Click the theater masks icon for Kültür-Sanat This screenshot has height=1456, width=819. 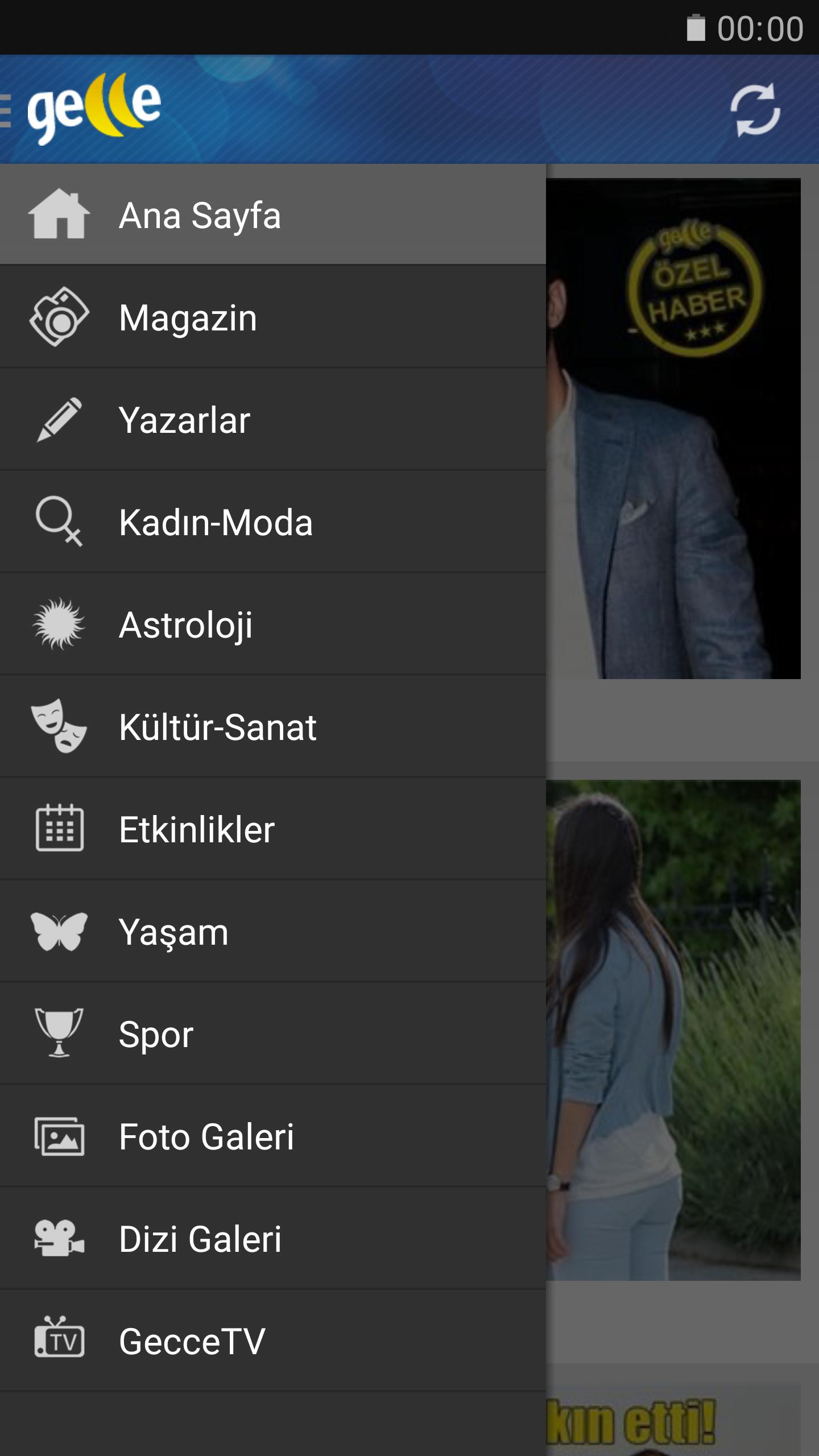(x=59, y=727)
